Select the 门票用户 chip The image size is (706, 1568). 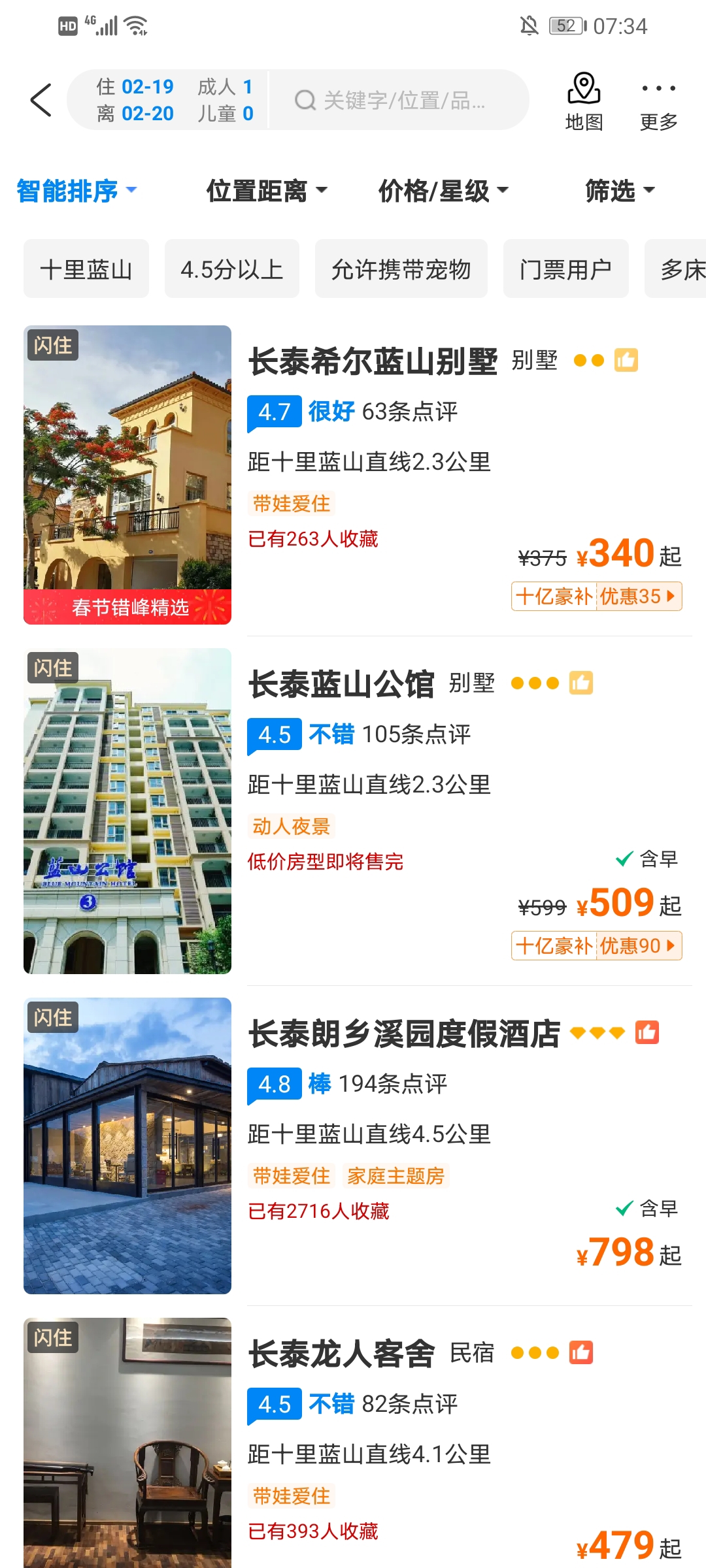click(x=565, y=269)
